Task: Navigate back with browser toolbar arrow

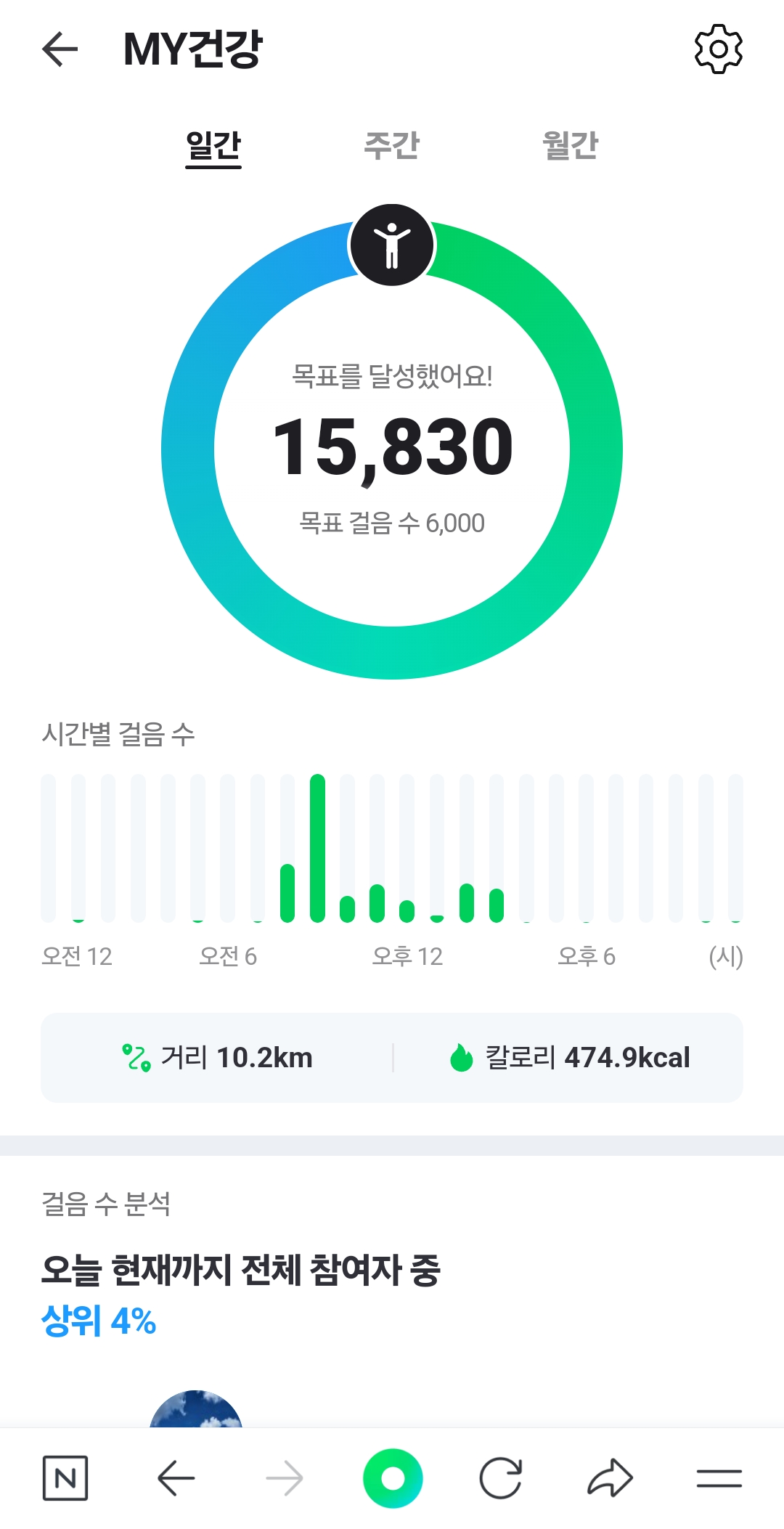Action: [x=176, y=1477]
